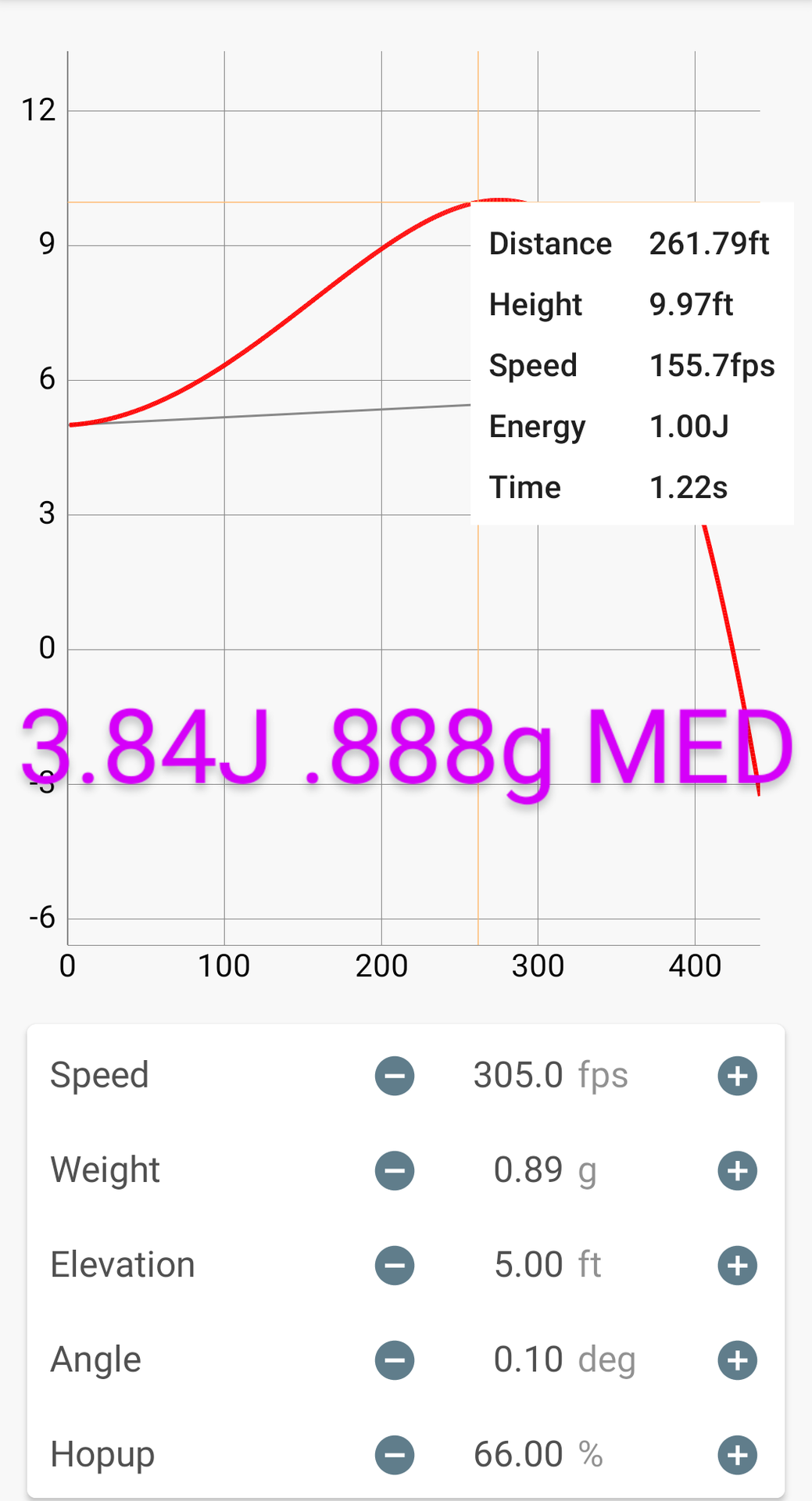
Task: Increase the Speed value
Action: (737, 1076)
